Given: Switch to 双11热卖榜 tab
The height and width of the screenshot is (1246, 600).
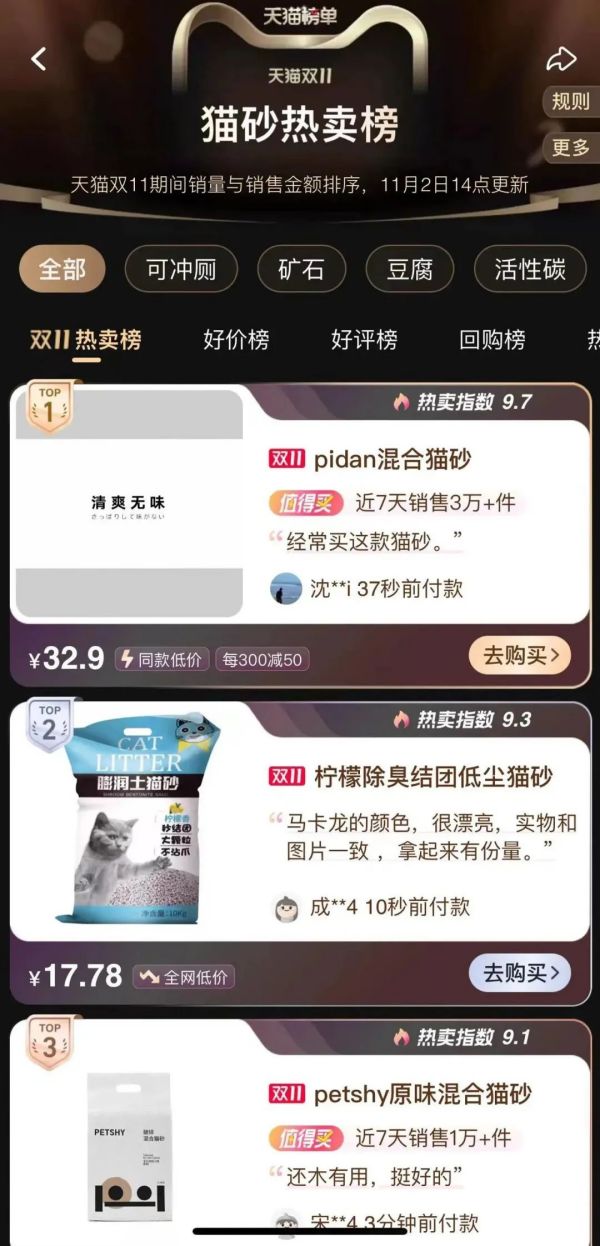Looking at the screenshot, I should pyautogui.click(x=86, y=340).
